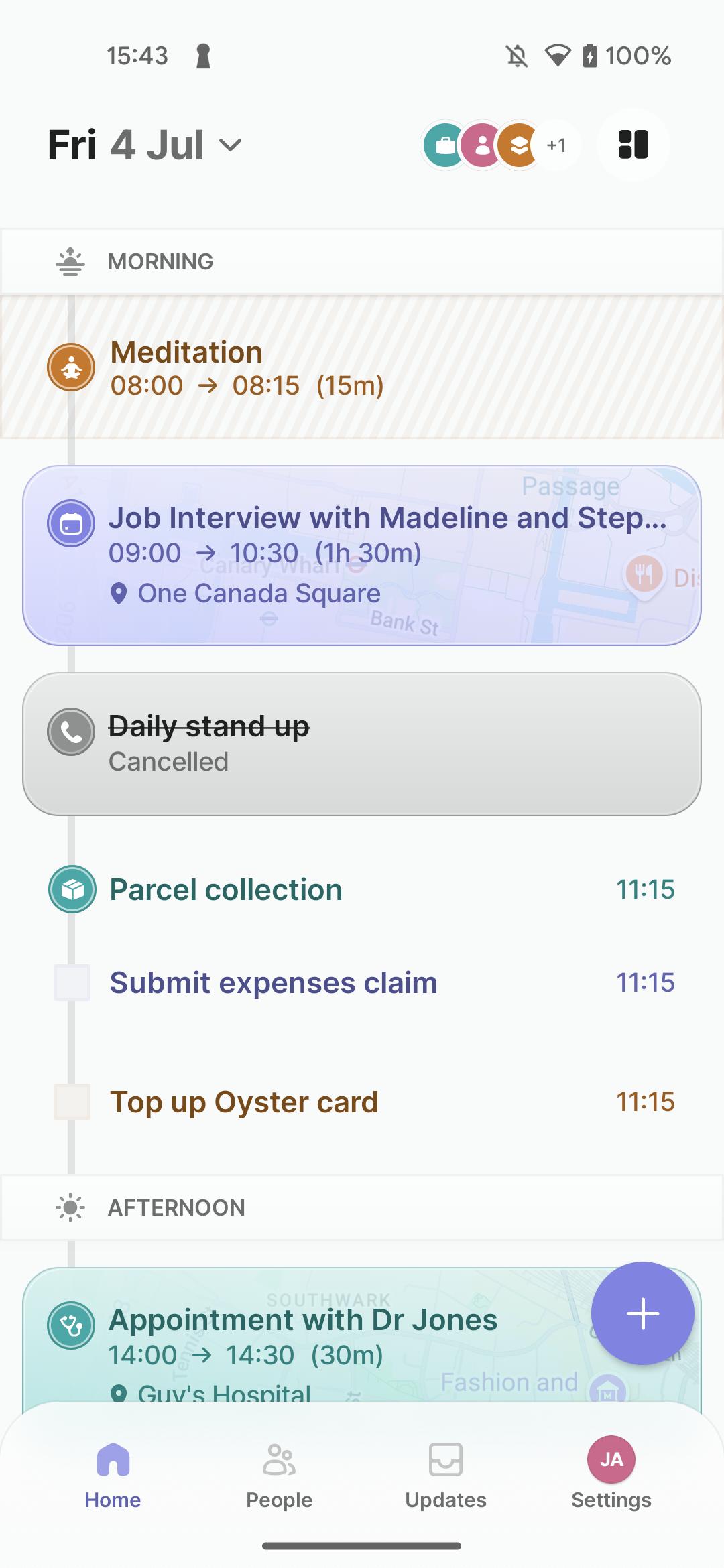Mark Top up Oyster card as done

point(72,1102)
